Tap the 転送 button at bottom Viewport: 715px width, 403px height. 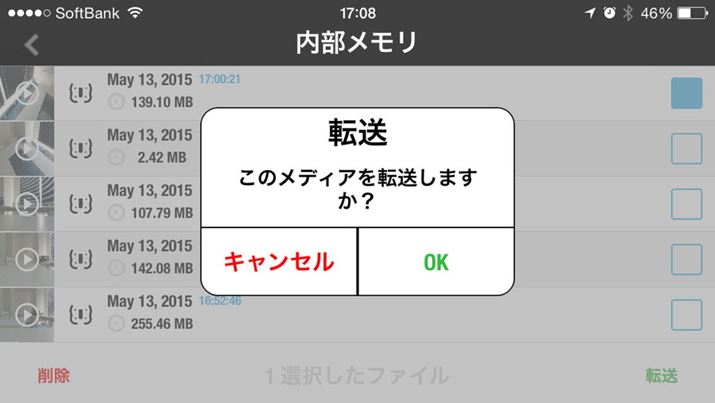pos(661,376)
